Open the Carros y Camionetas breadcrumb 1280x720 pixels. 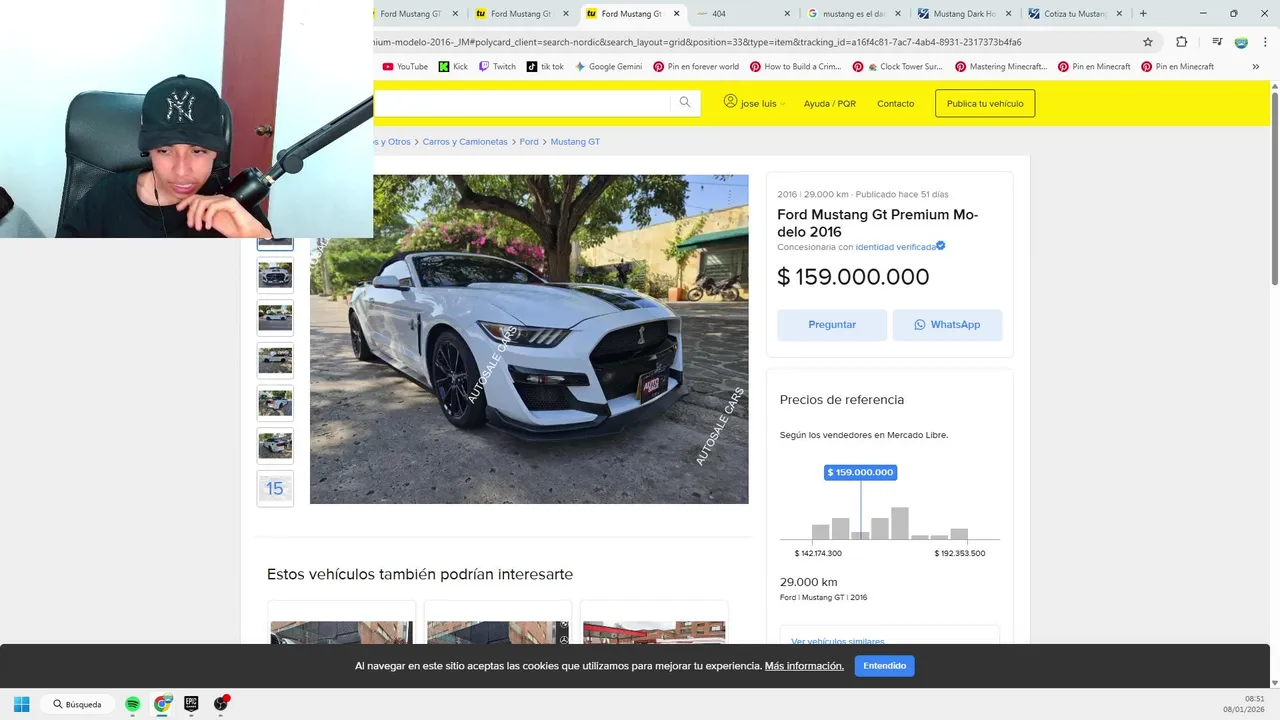pos(465,142)
